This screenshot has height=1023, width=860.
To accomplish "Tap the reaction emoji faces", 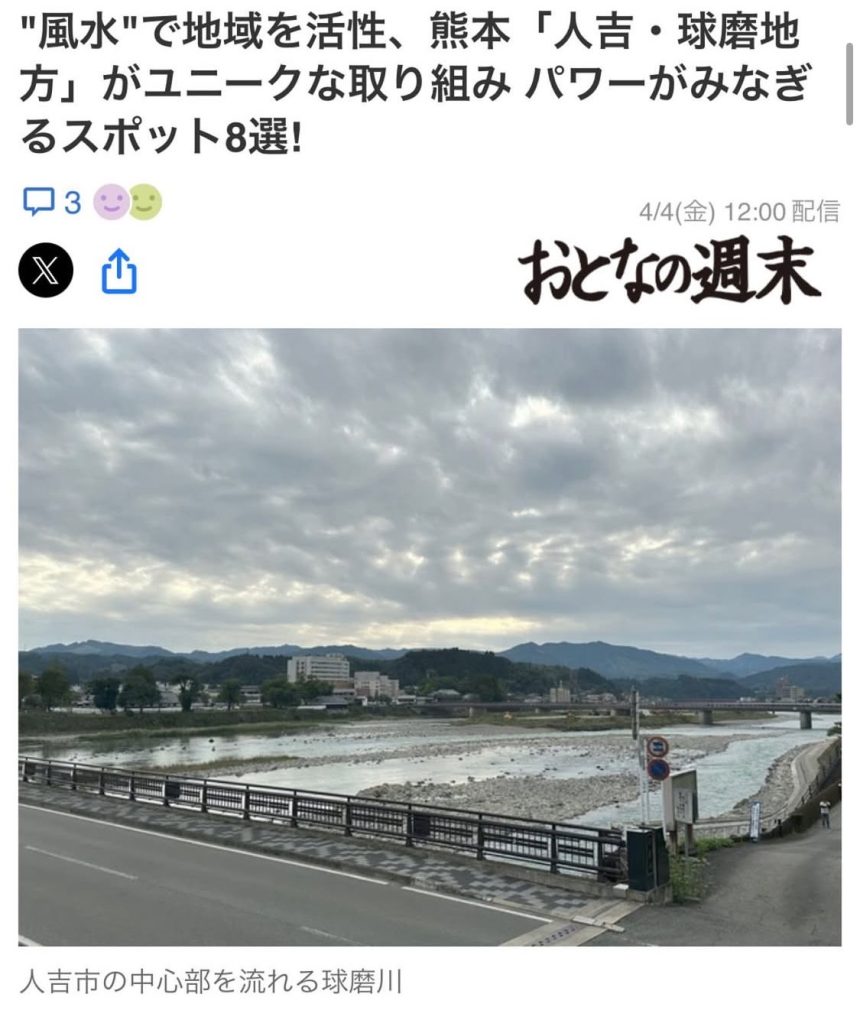I will [x=128, y=203].
